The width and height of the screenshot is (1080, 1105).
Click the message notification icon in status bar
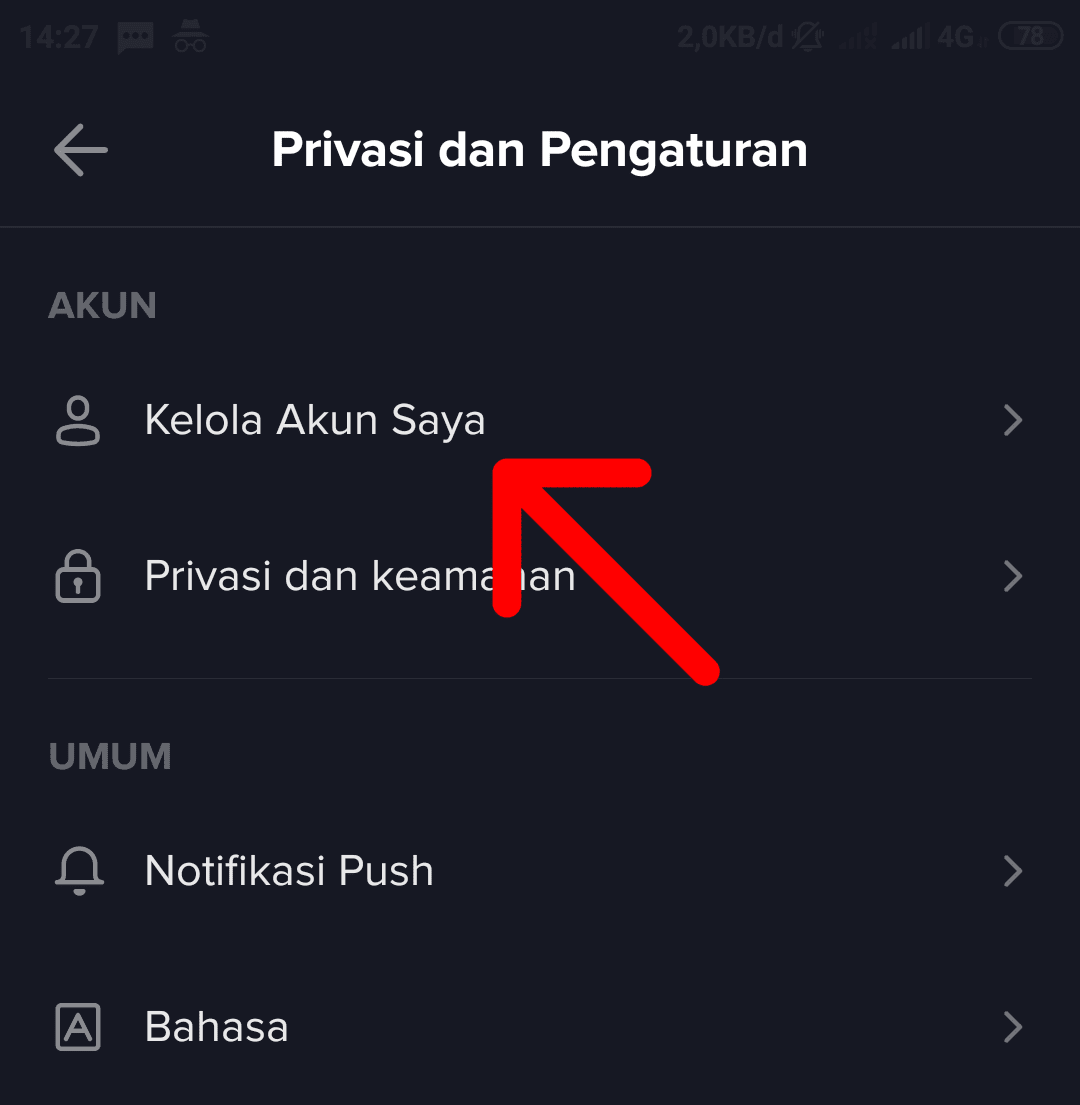(x=136, y=36)
